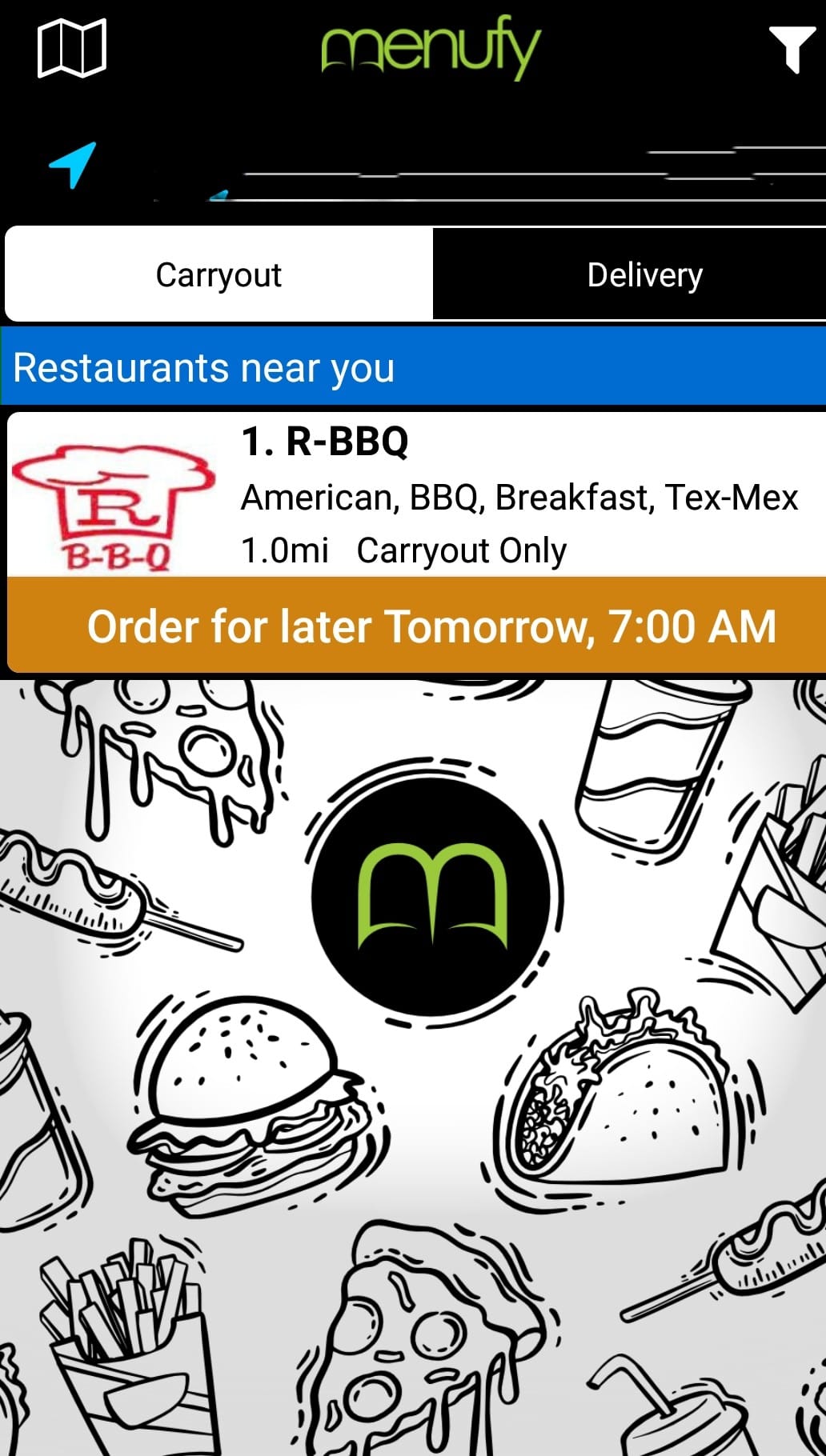Order for later Tomorrow, 7:00 AM
826x1456 pixels.
point(416,626)
